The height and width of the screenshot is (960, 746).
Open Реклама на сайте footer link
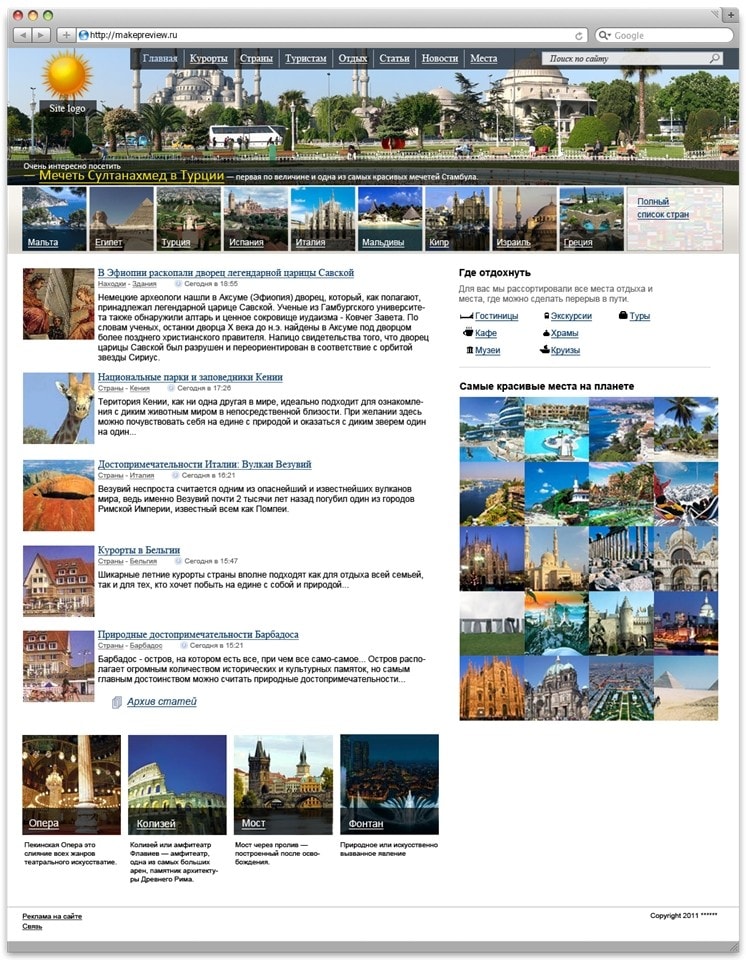click(x=52, y=916)
